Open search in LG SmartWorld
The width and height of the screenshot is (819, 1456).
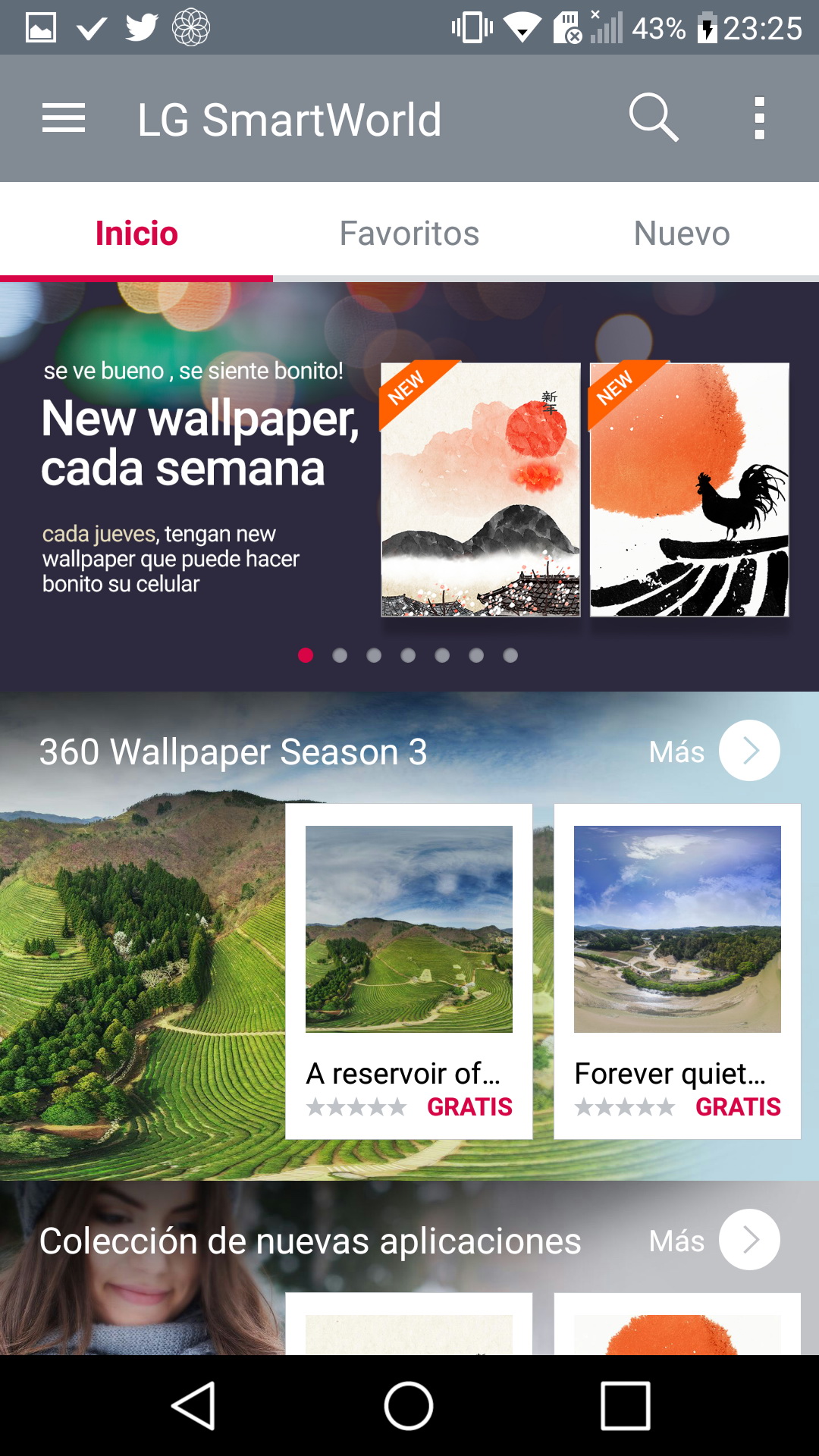point(654,118)
